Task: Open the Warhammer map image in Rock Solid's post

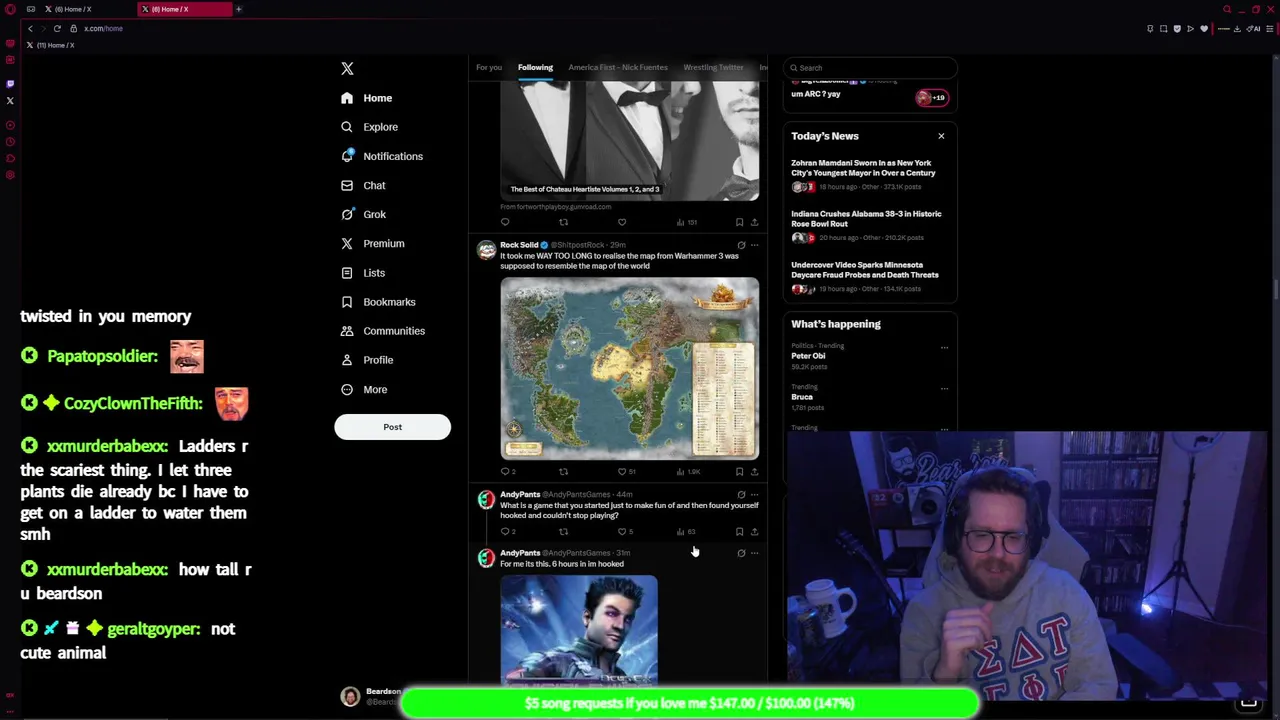Action: (629, 368)
